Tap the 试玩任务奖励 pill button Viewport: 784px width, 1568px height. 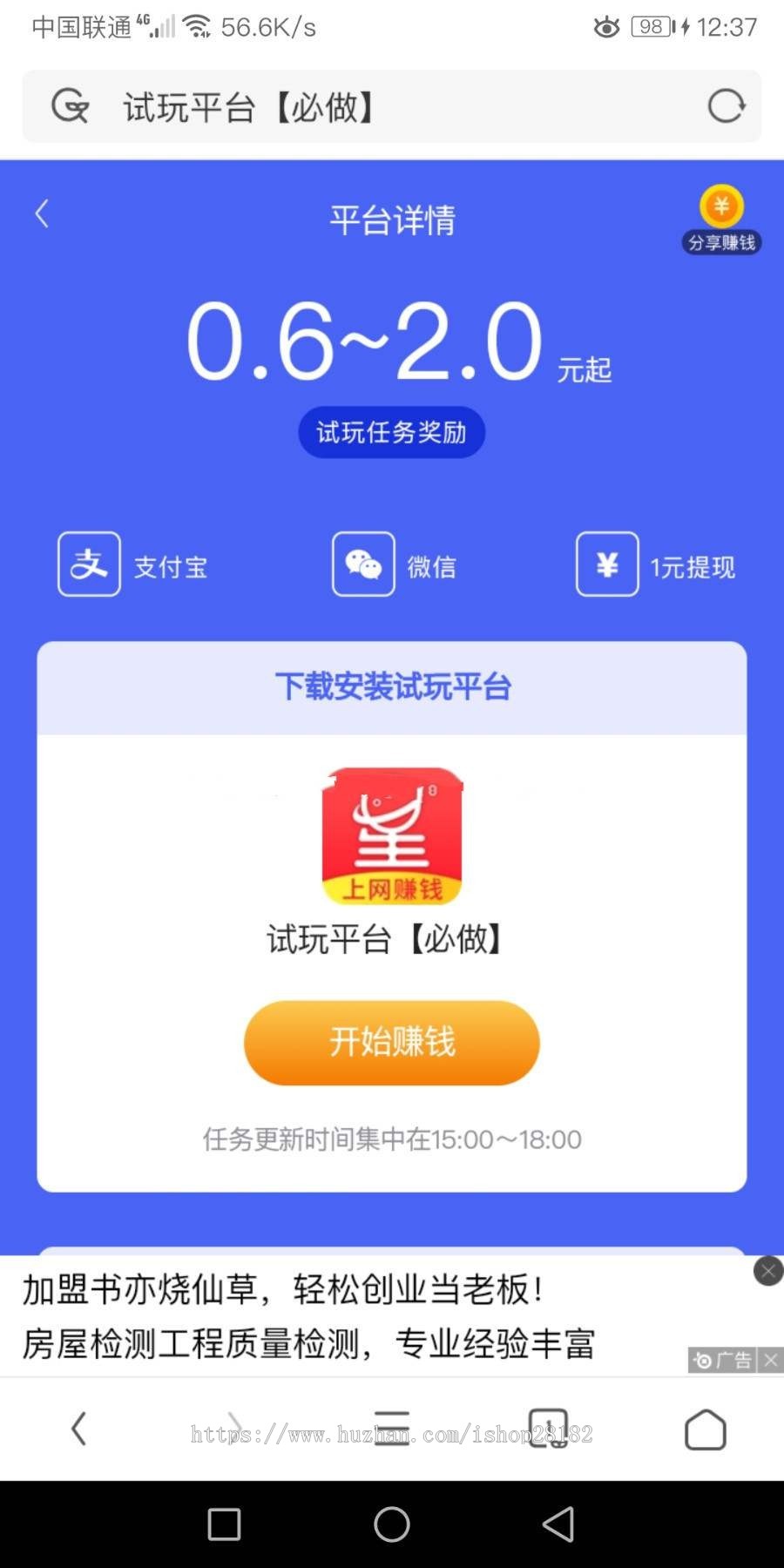[x=391, y=432]
